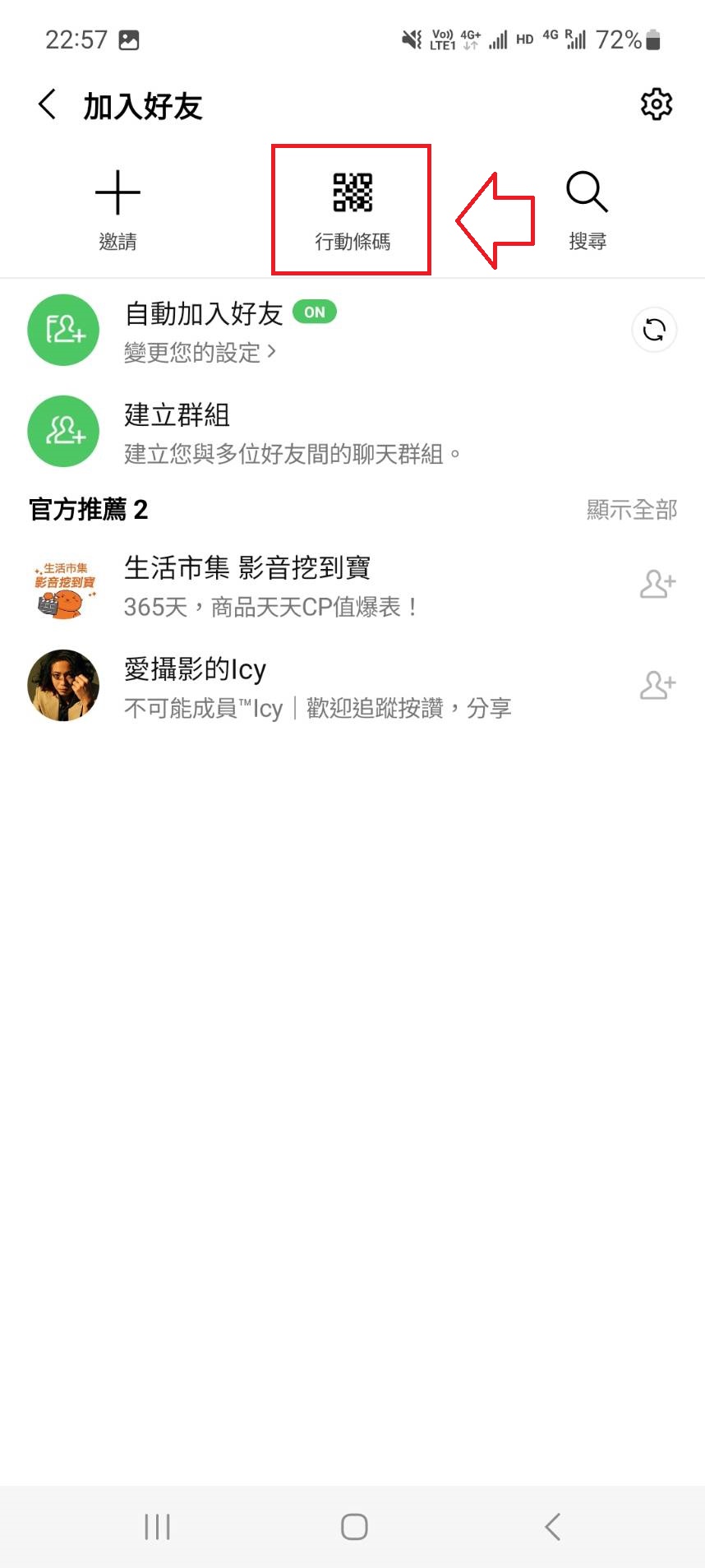Viewport: 705px width, 1568px height.
Task: Open the 愛攝影的Icy account
Action: coord(247,687)
